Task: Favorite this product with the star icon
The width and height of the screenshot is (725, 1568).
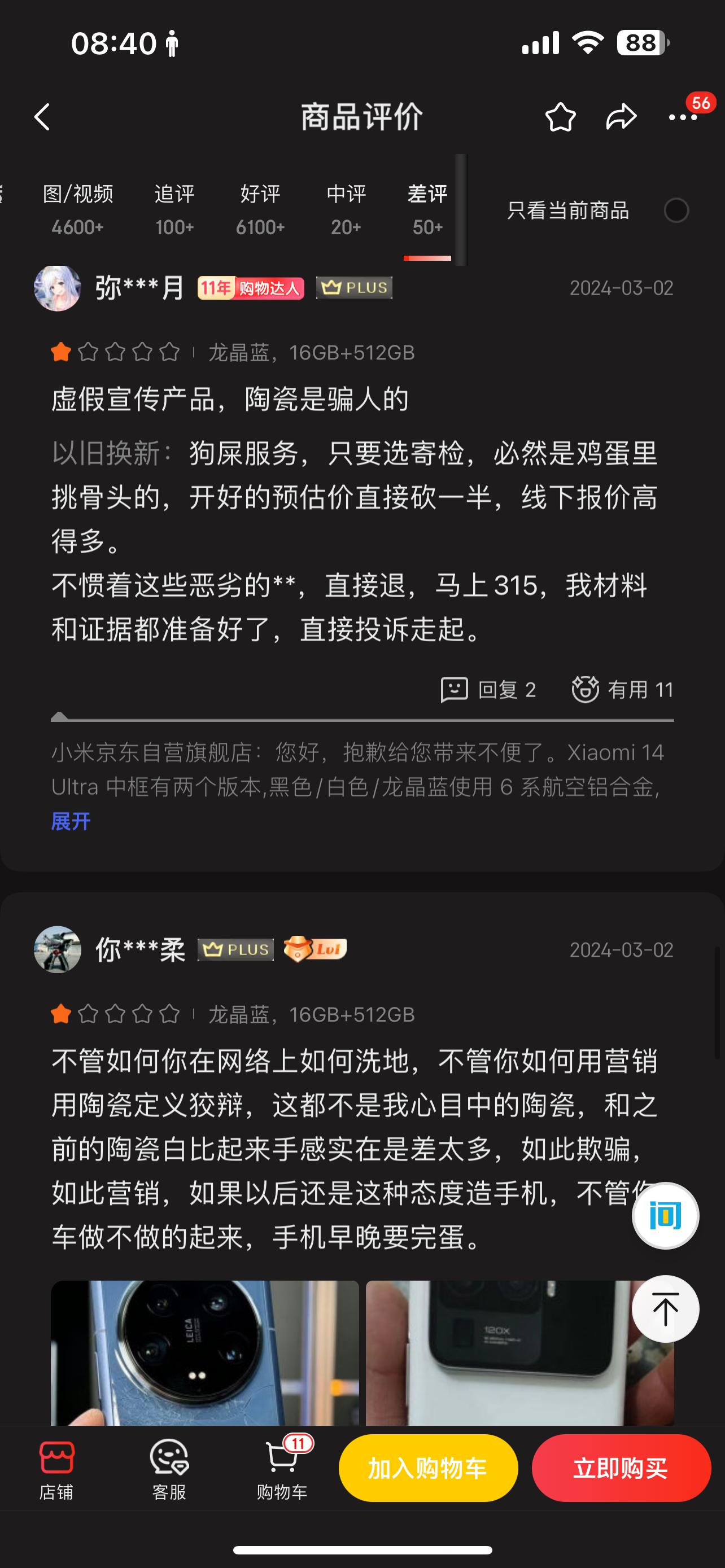Action: 560,117
